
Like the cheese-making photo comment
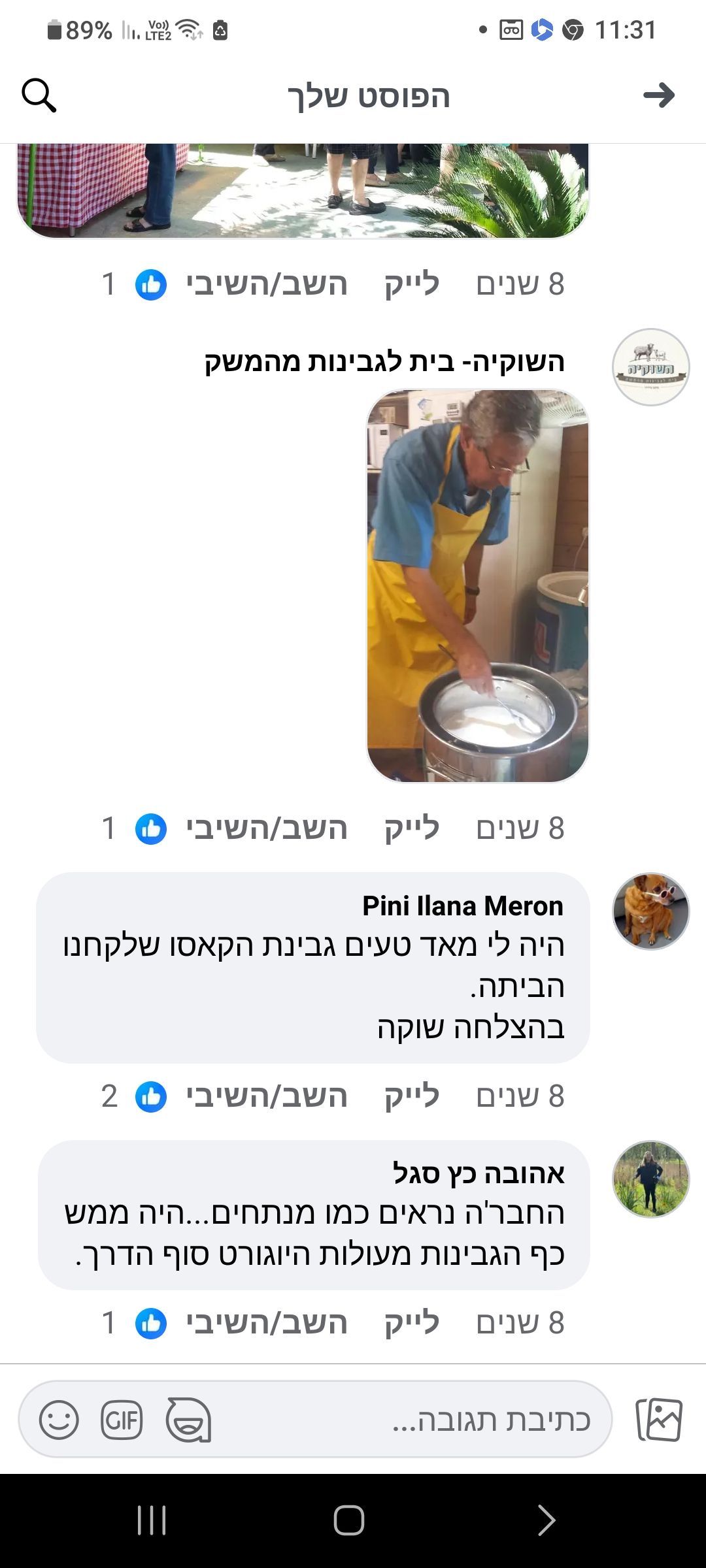(412, 828)
